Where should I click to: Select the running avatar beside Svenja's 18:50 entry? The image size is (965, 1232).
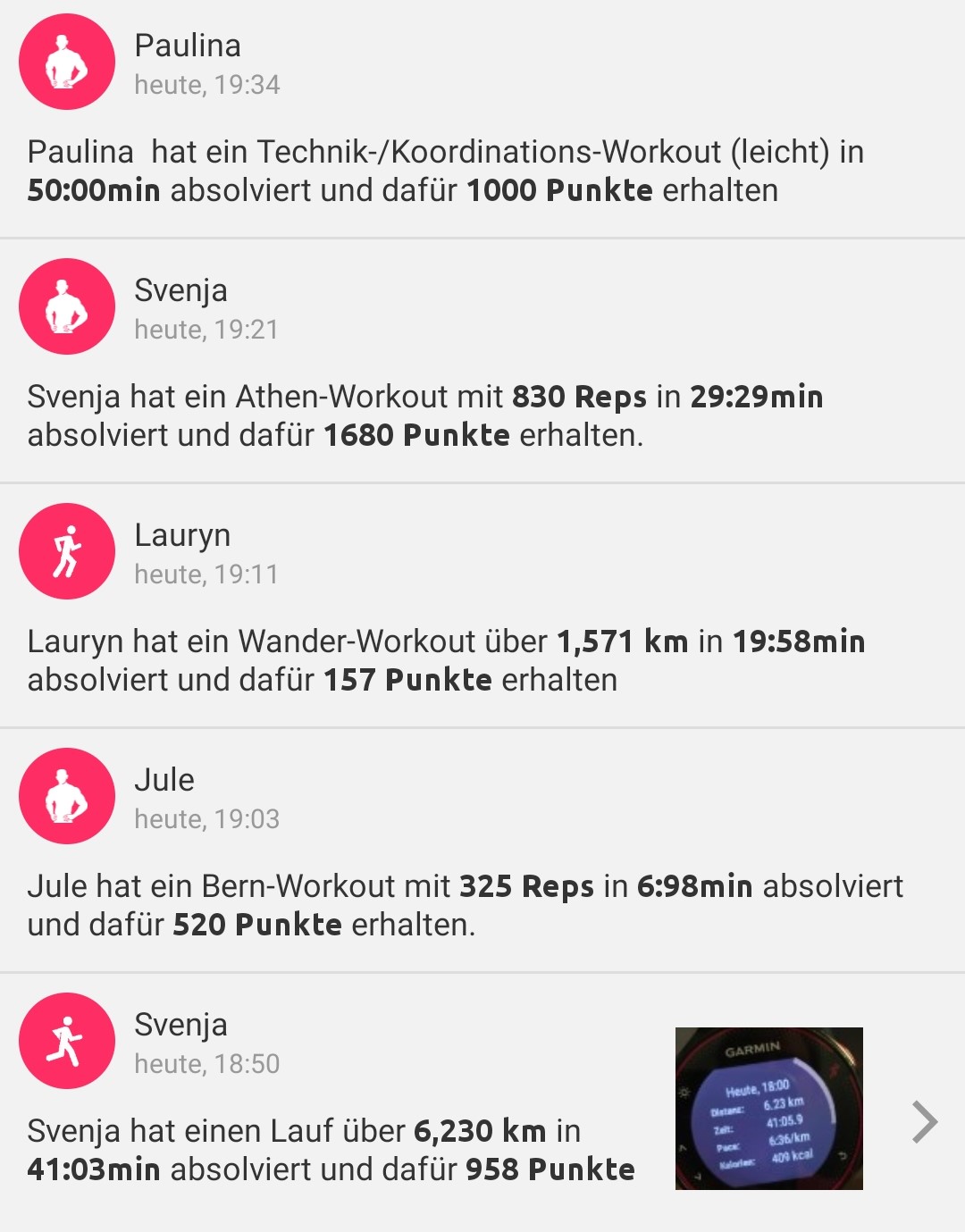pos(67,1041)
